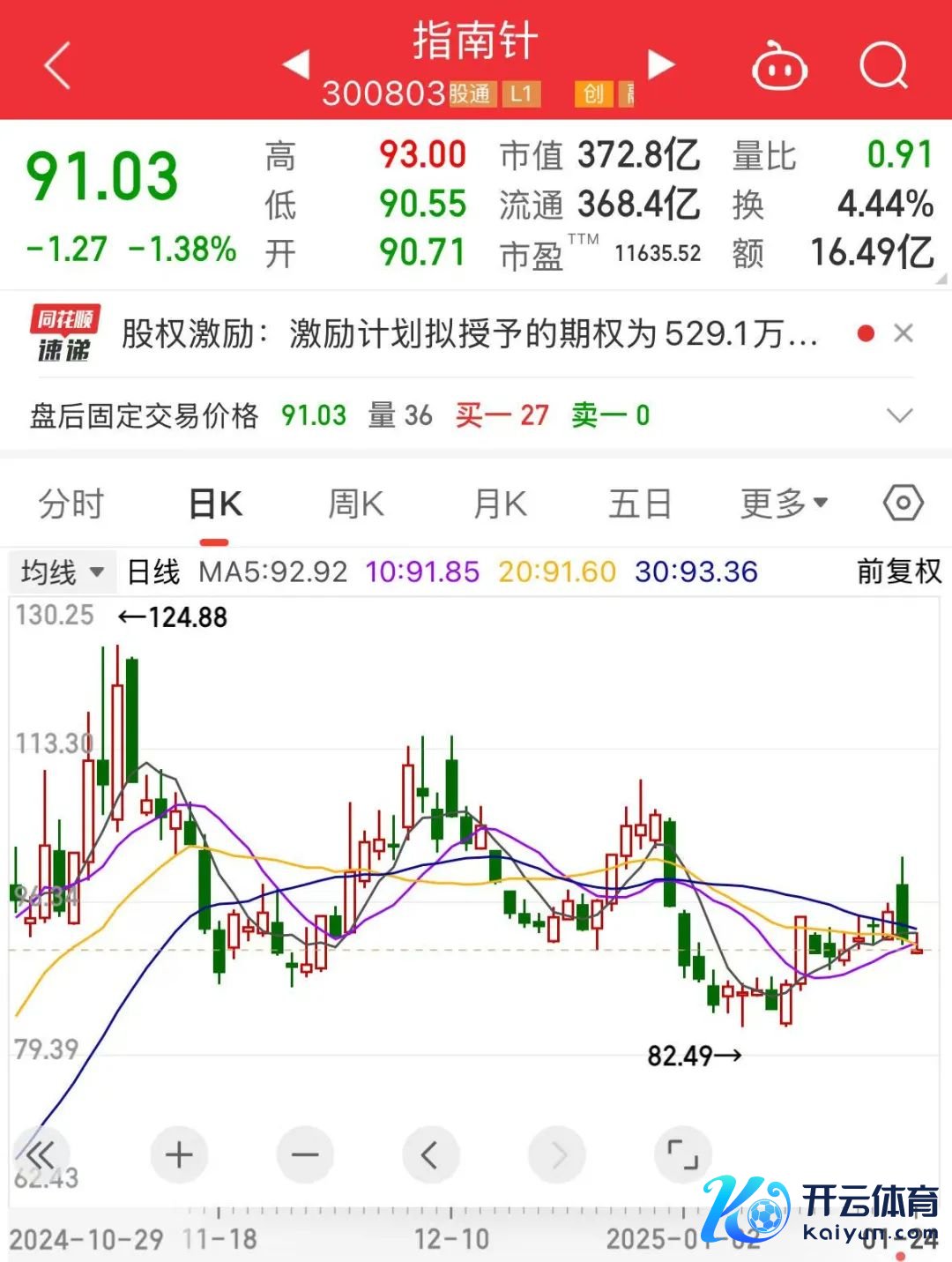Open the 五日 chart tab
The height and width of the screenshot is (1262, 952).
pos(640,504)
